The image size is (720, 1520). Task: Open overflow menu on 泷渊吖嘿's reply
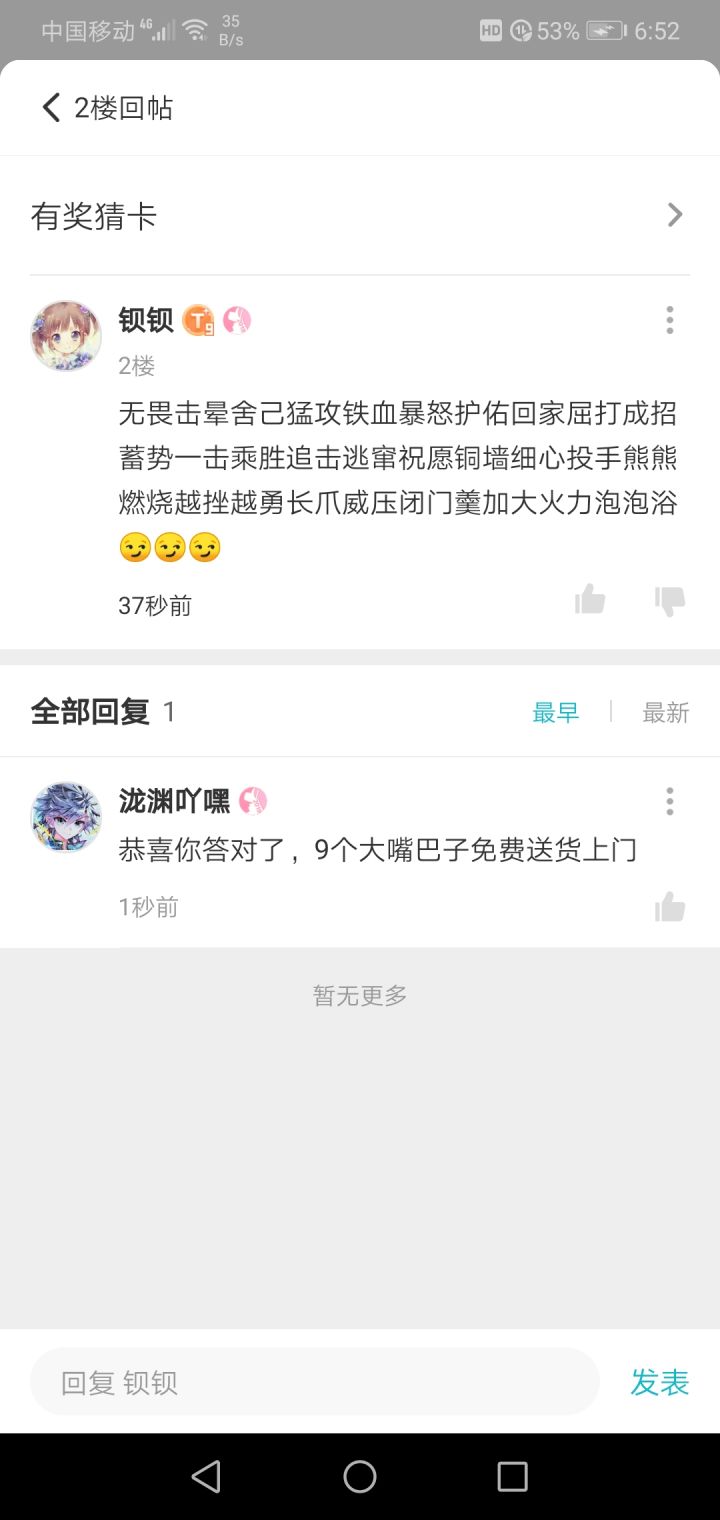(669, 801)
